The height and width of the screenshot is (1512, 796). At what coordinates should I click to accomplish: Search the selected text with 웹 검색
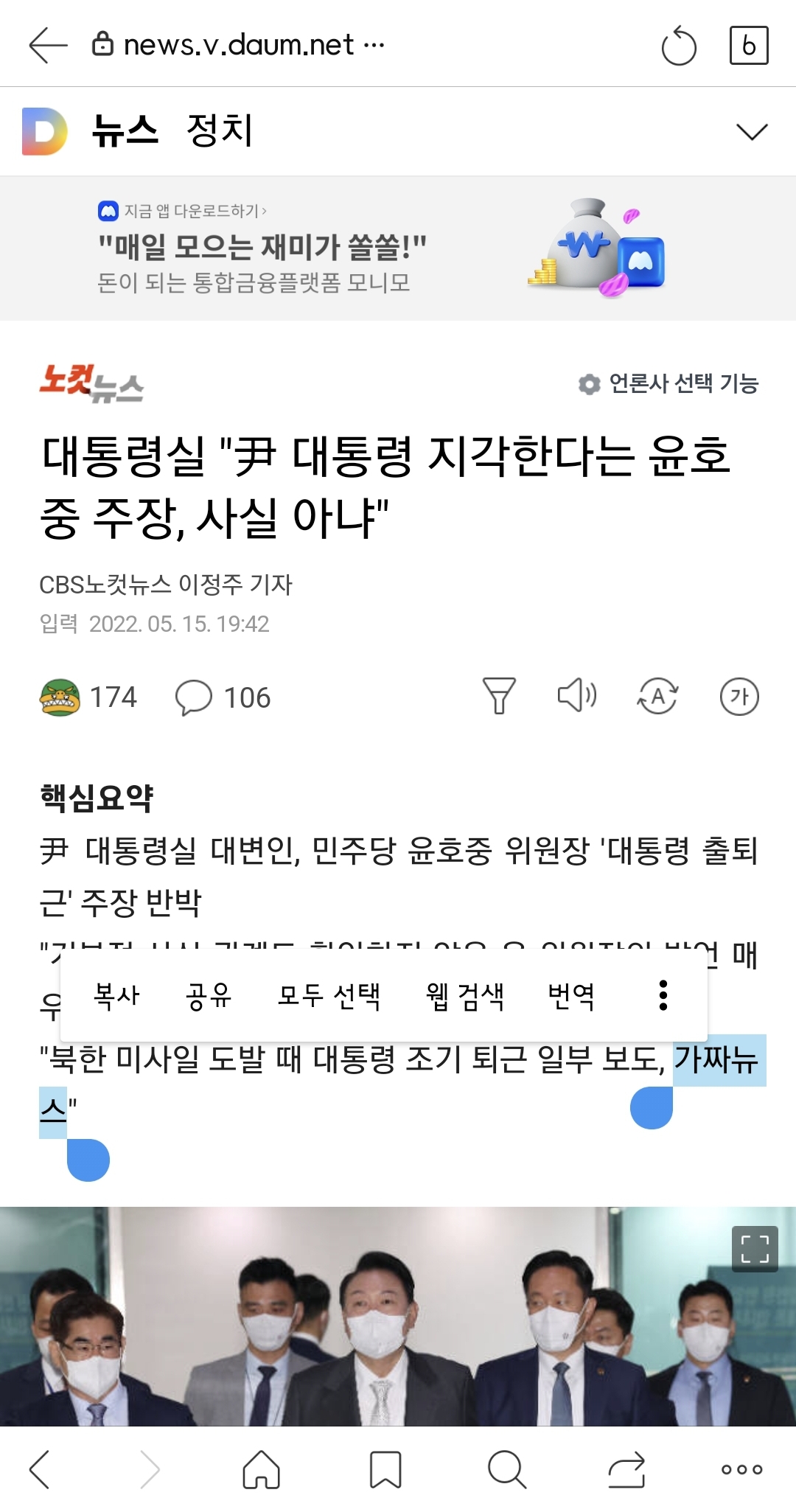[465, 995]
